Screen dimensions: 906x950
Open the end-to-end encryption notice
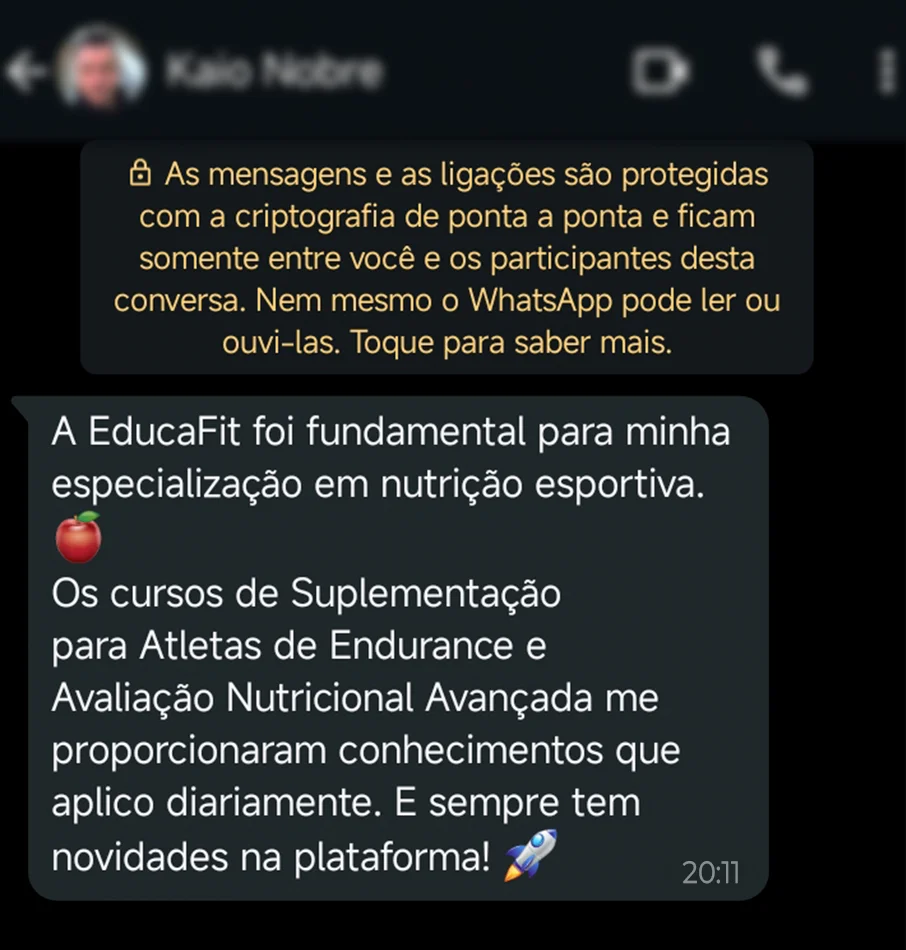pos(446,258)
